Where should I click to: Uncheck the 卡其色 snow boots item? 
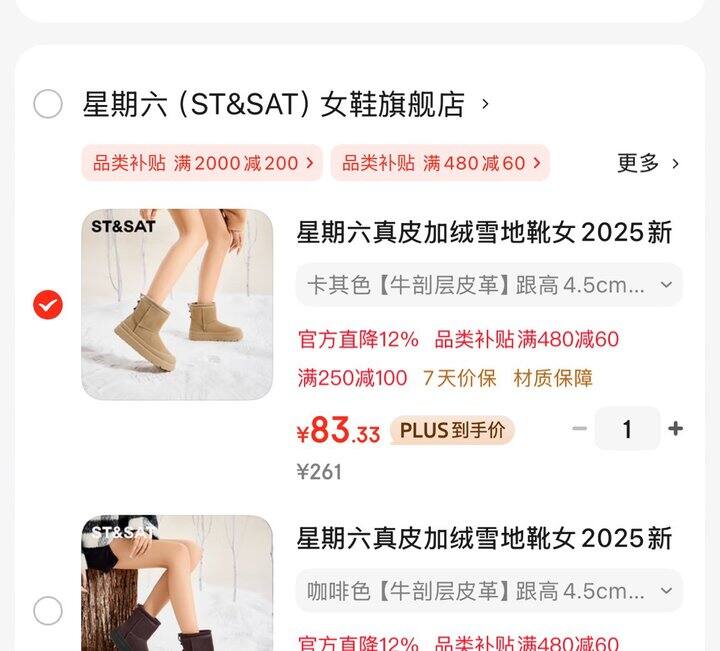click(48, 305)
